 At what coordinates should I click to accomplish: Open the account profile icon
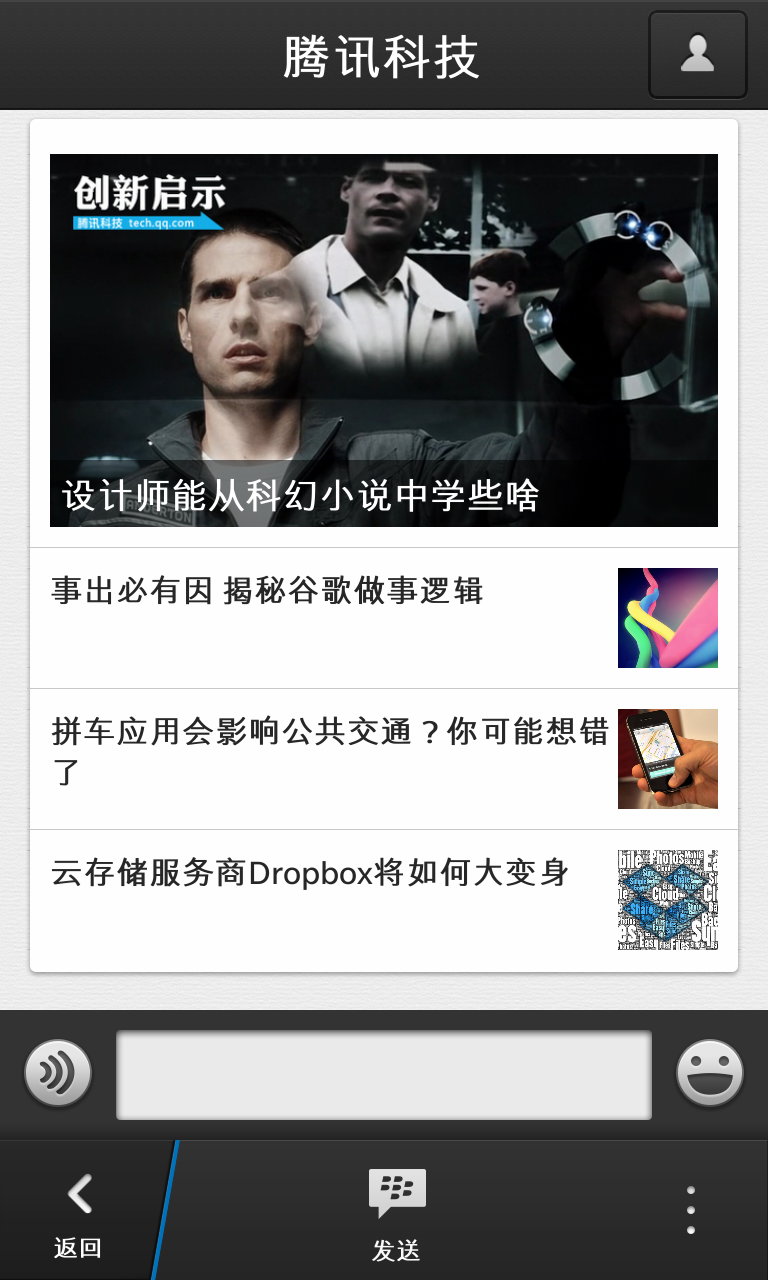pyautogui.click(x=697, y=55)
